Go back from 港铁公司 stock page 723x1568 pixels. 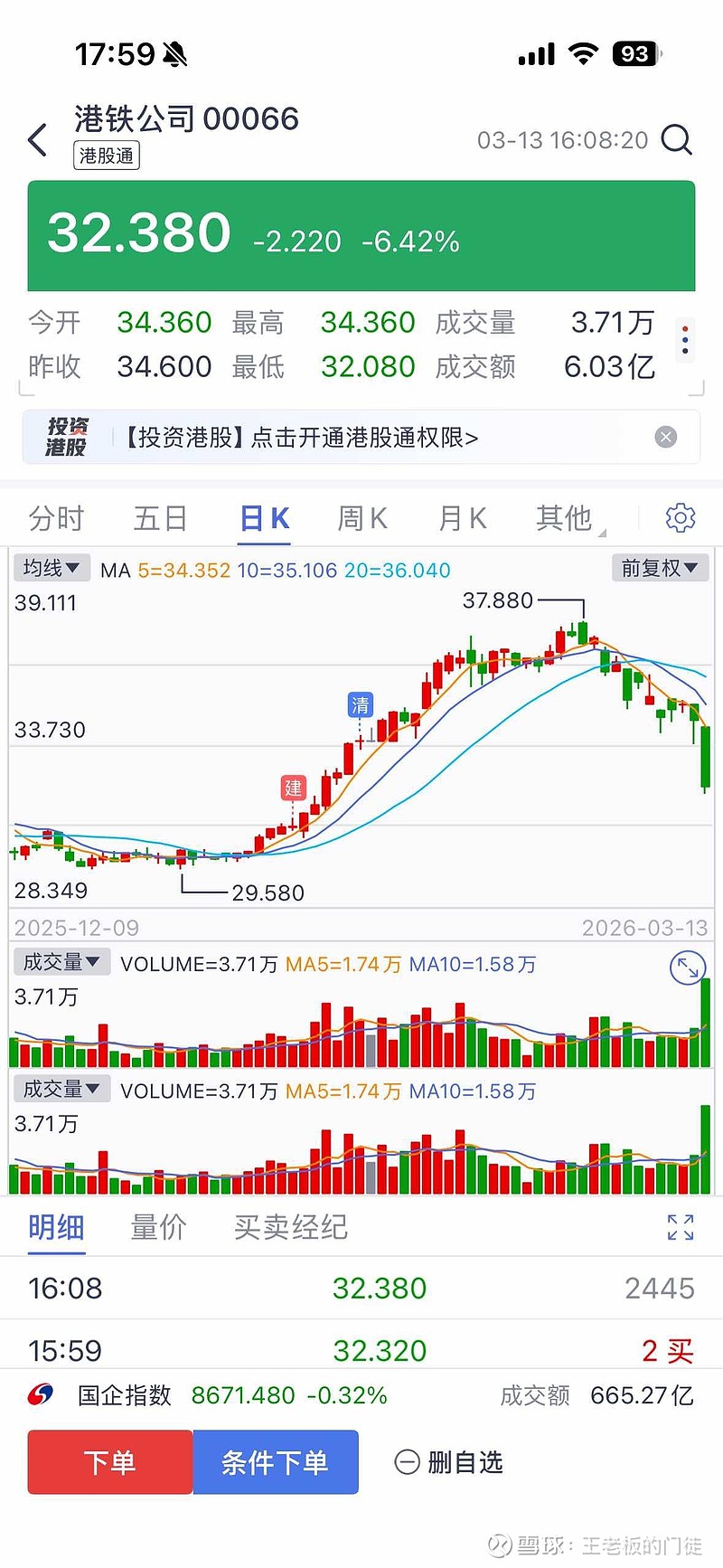38,140
